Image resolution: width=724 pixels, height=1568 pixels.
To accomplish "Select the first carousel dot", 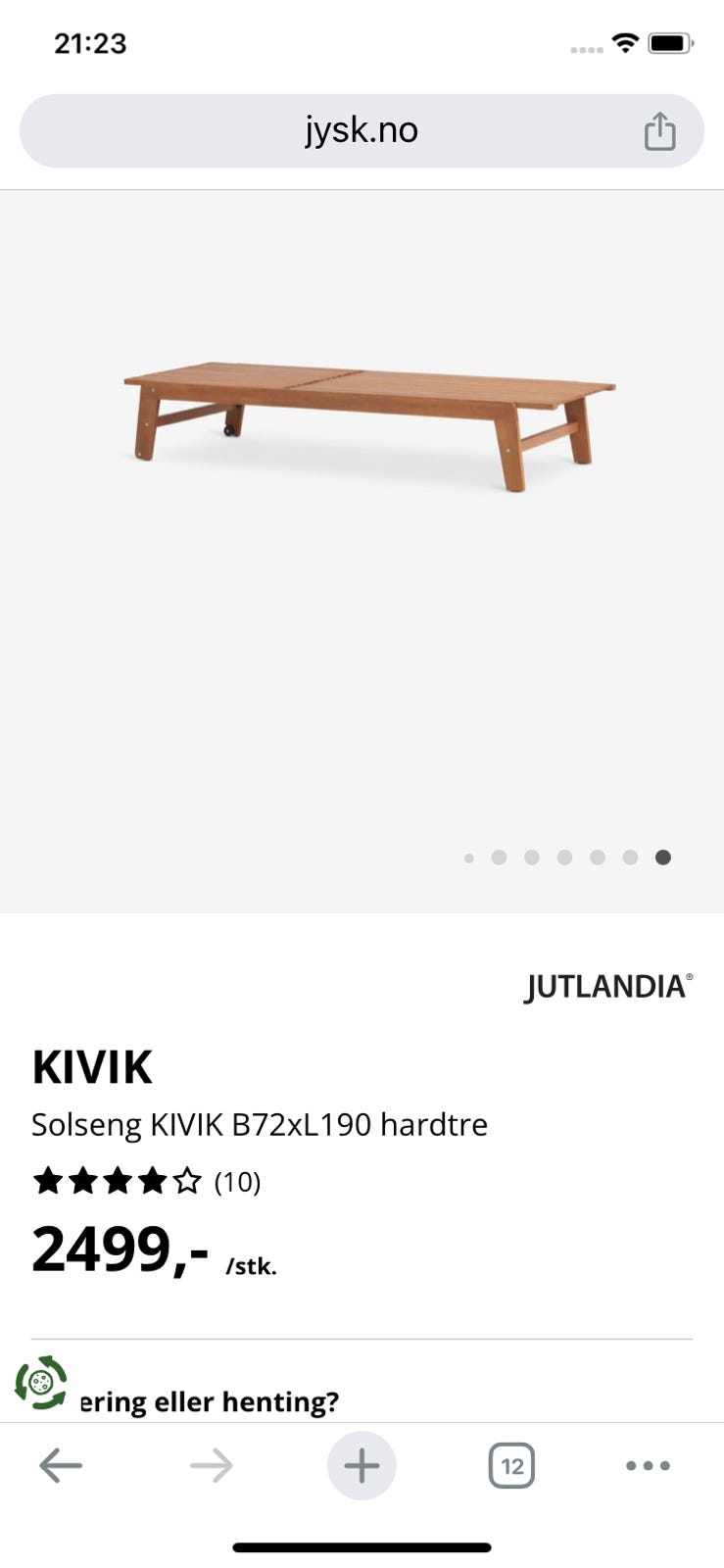I will 470,857.
